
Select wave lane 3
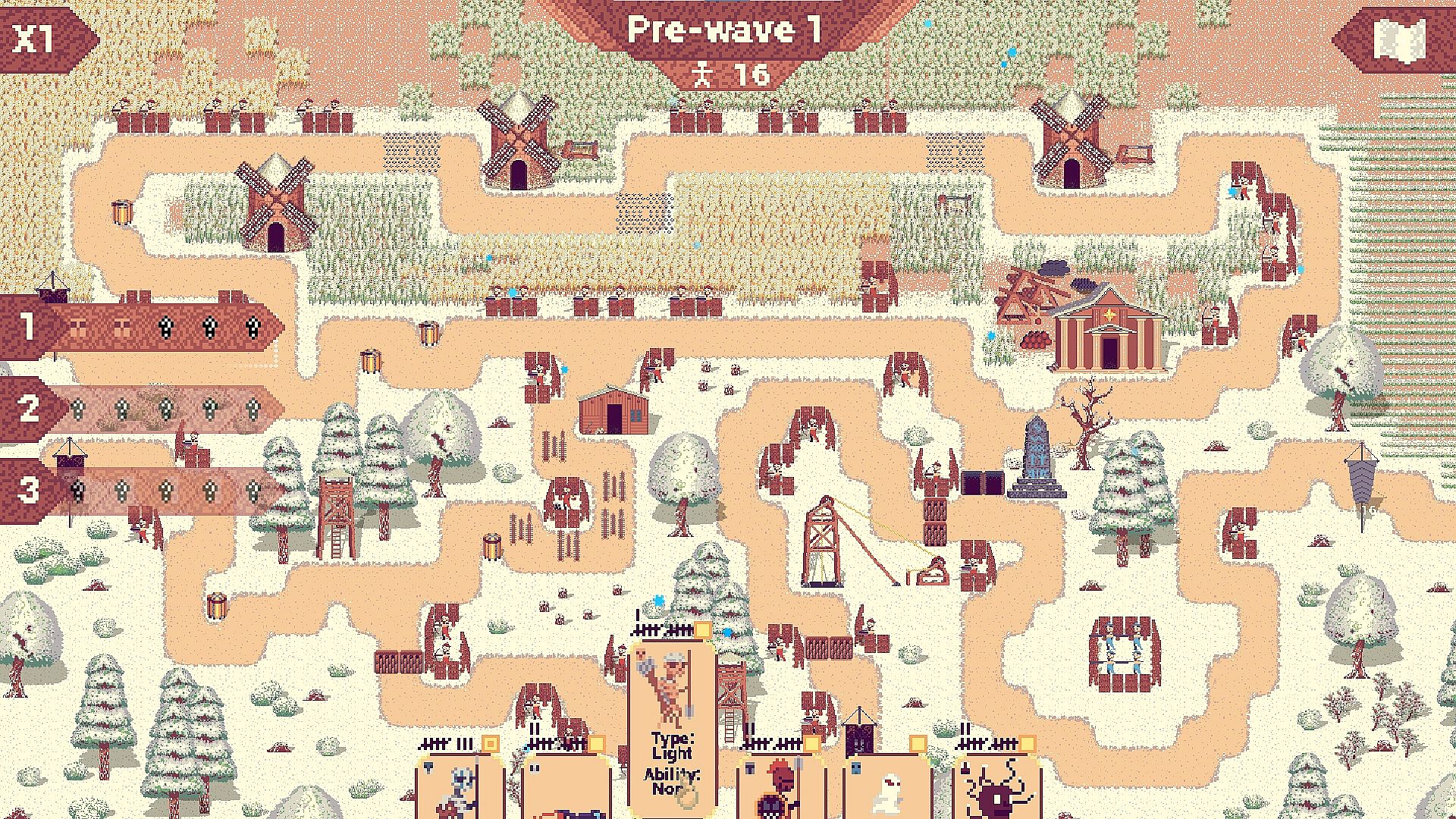point(29,491)
